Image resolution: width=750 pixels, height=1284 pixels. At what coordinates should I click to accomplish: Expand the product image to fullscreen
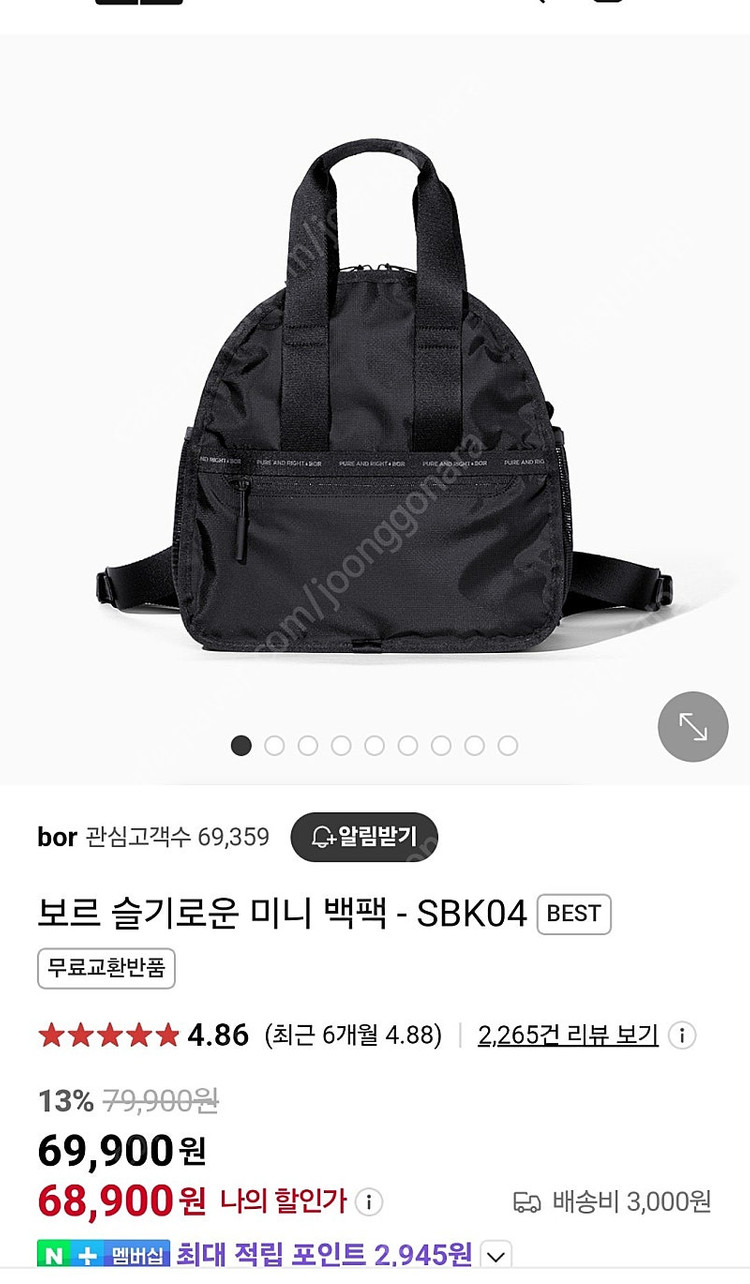[692, 726]
